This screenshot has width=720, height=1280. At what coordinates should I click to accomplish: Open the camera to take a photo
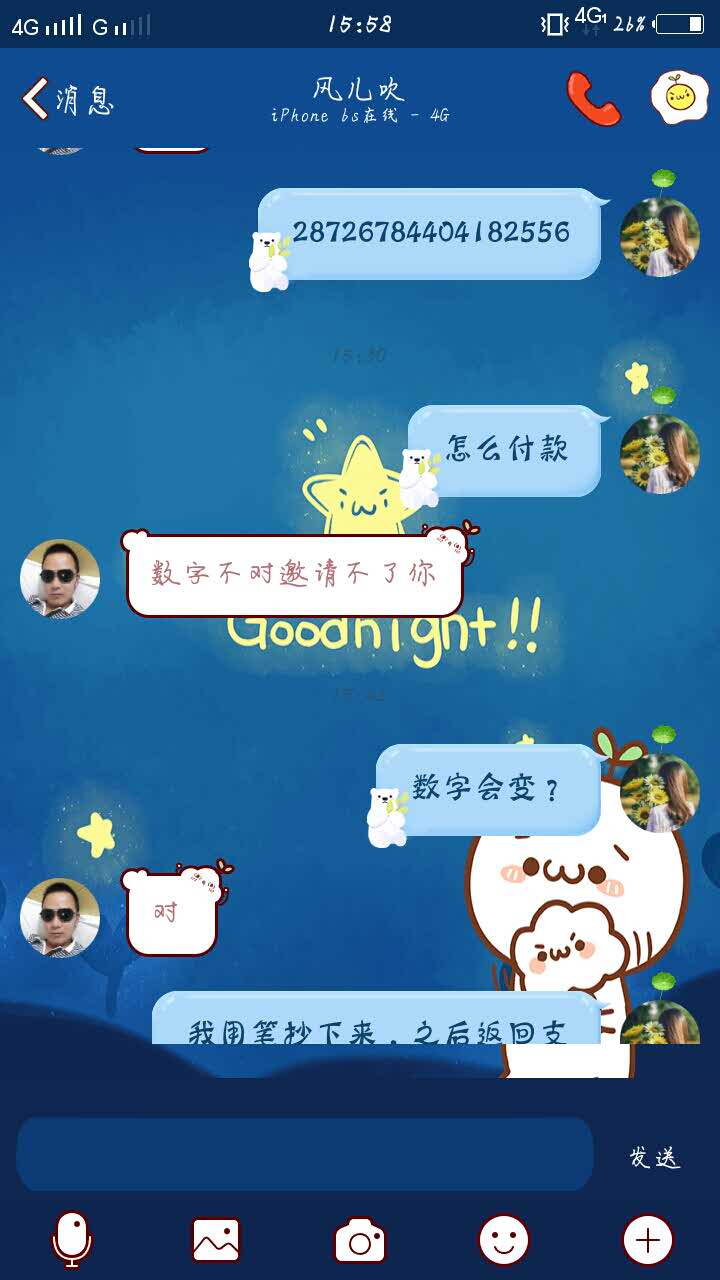(x=360, y=1241)
